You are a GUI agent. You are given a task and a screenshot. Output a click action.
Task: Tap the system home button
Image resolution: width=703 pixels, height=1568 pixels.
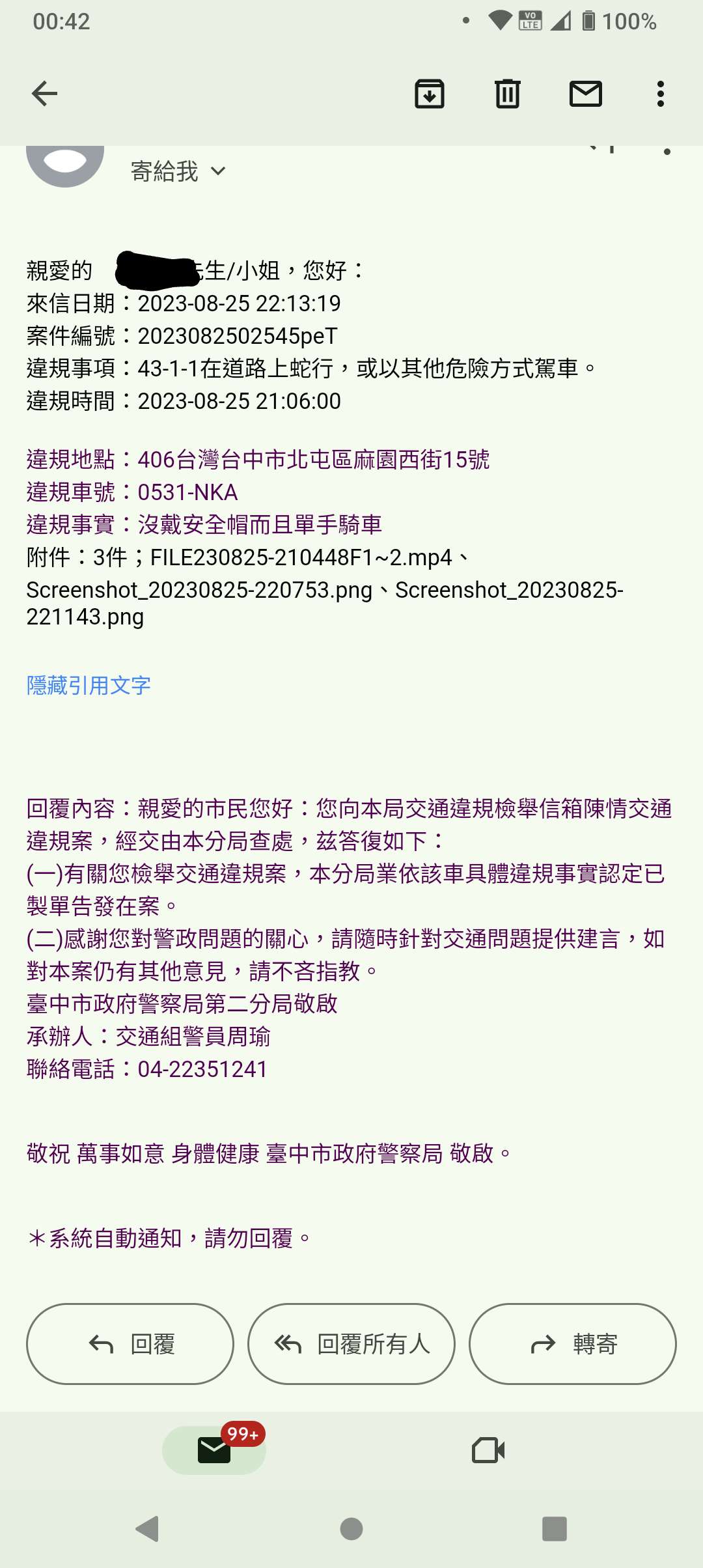351,1529
